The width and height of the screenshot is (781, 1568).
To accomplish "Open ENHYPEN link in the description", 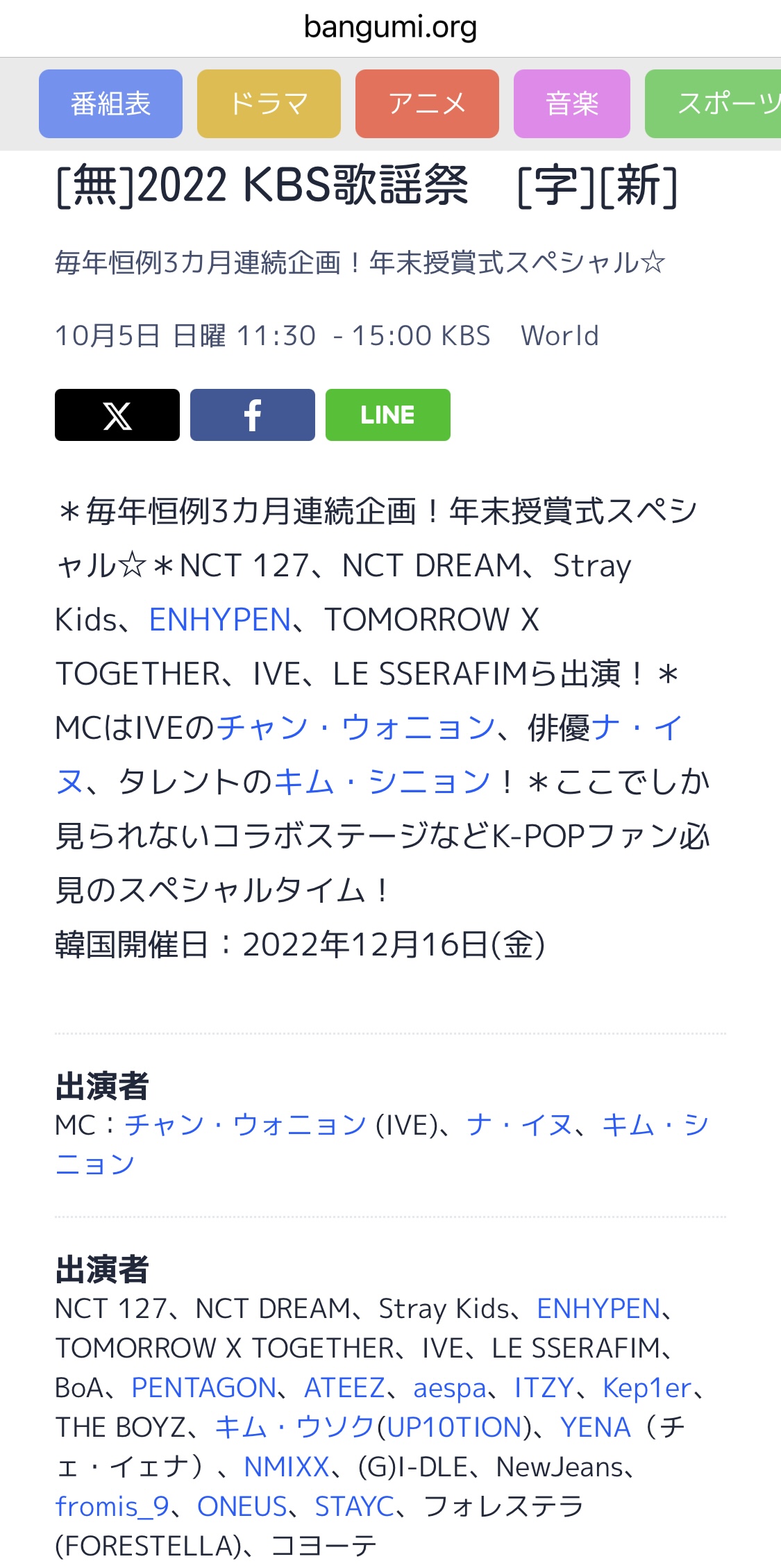I will [220, 619].
